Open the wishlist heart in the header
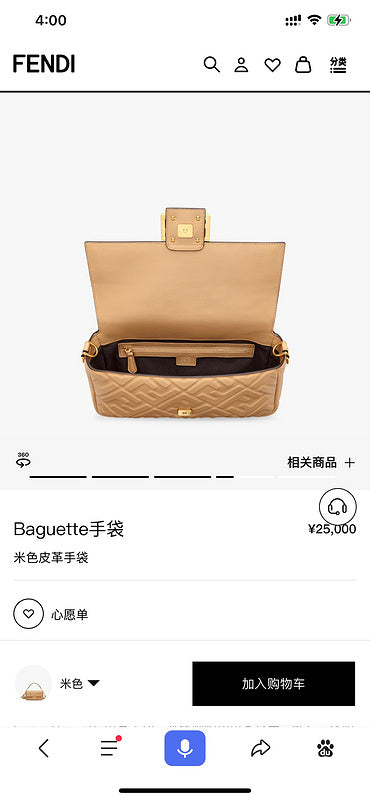Screen dimensions: 370x800 [273, 65]
